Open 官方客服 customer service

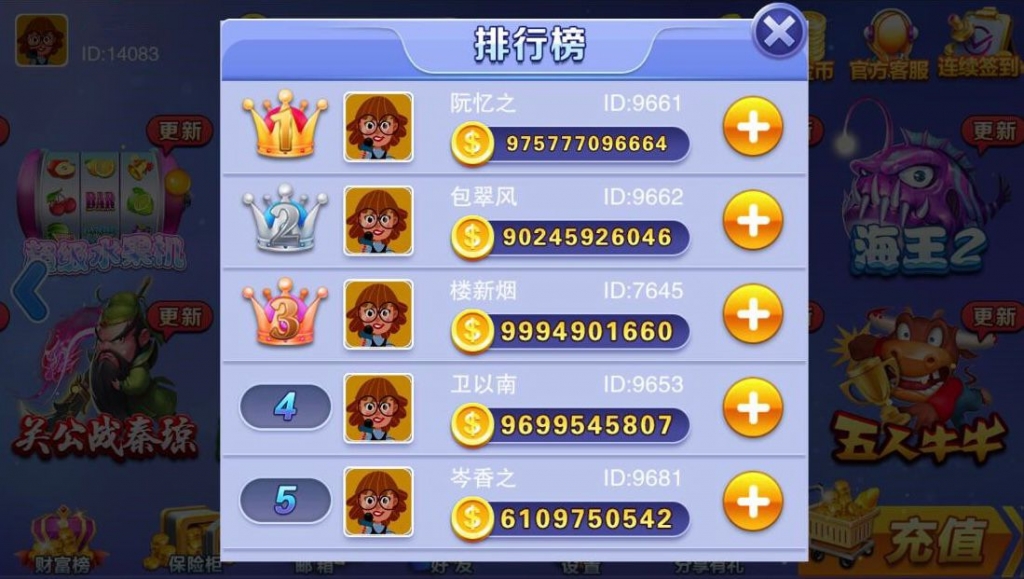(888, 47)
